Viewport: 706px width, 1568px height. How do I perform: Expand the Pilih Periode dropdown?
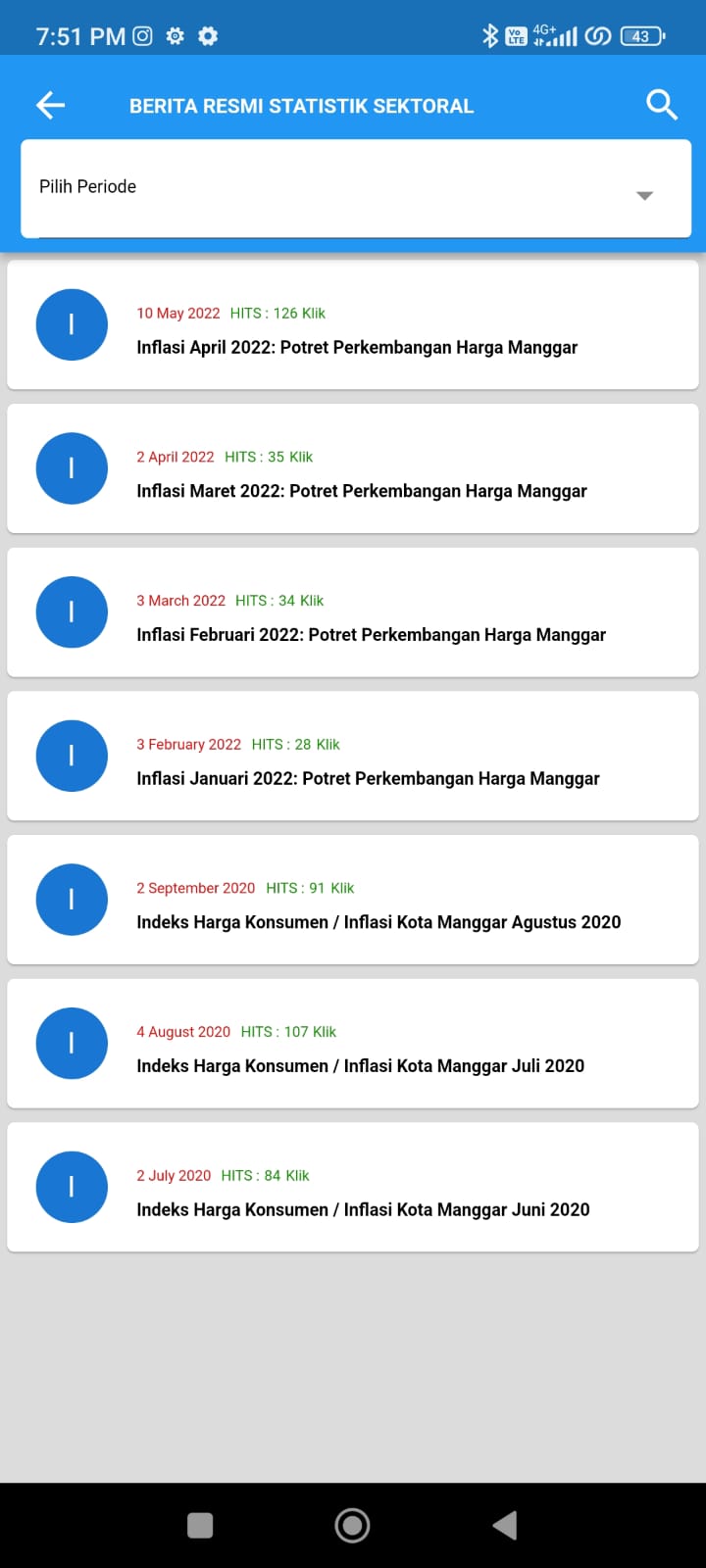pyautogui.click(x=356, y=188)
